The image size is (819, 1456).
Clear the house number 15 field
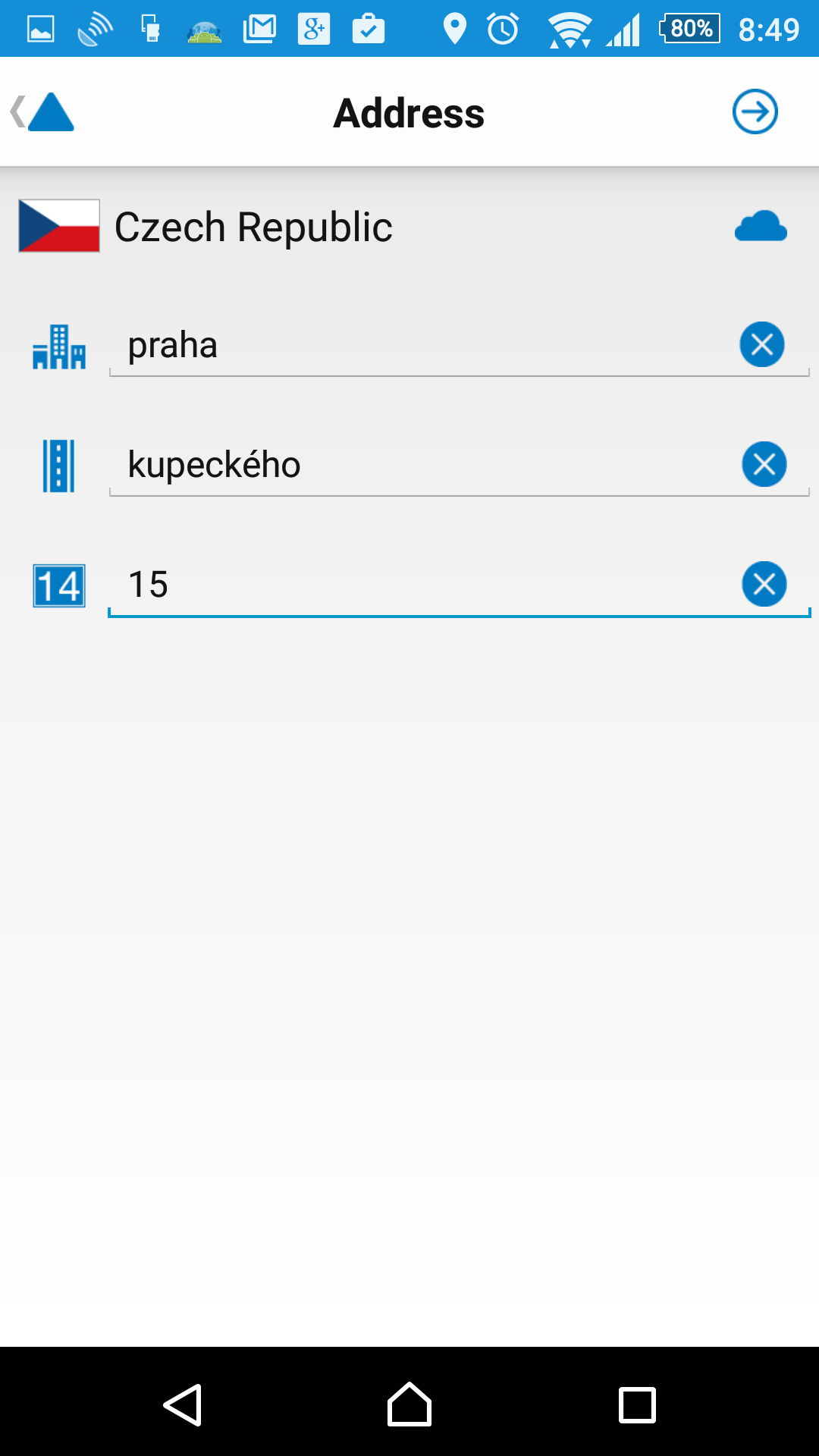(764, 584)
